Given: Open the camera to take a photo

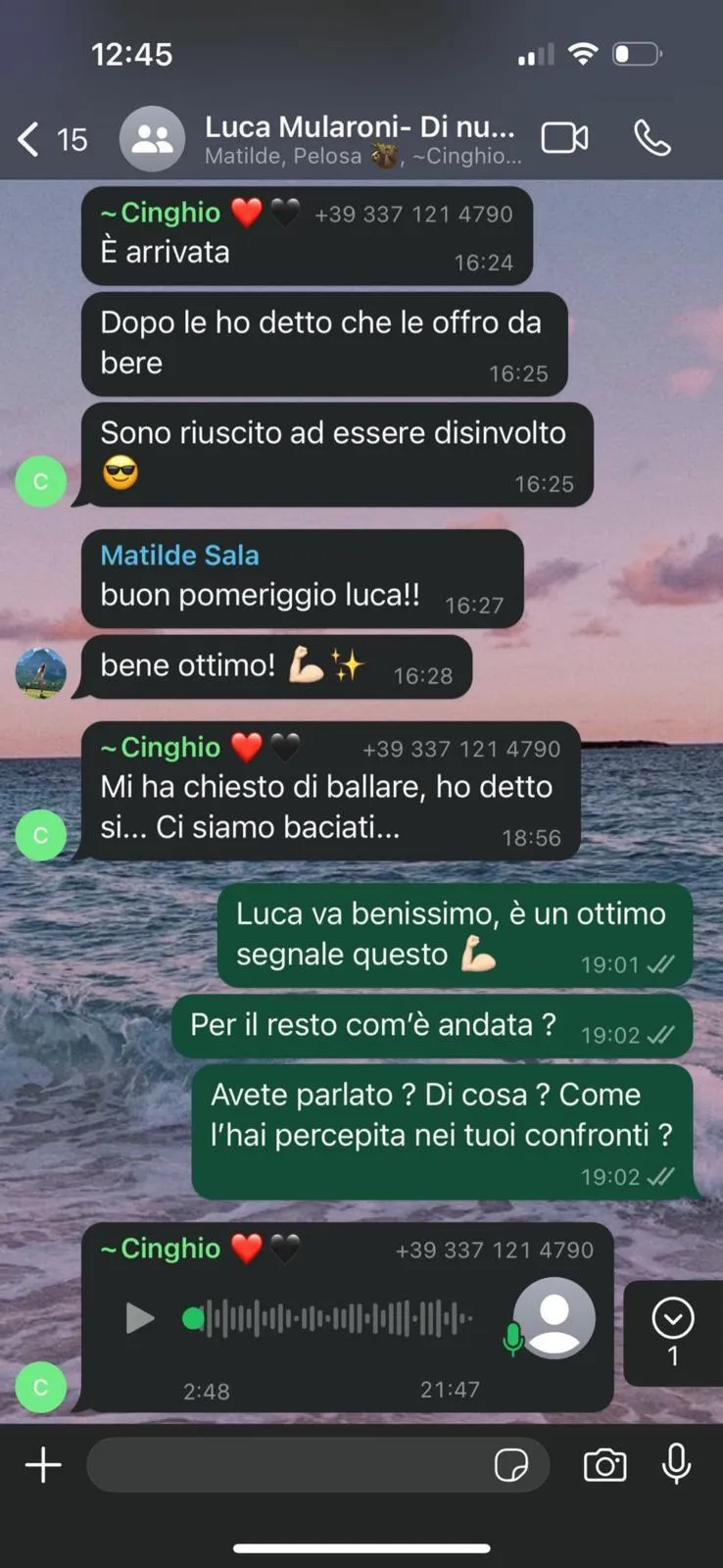Looking at the screenshot, I should (604, 1465).
